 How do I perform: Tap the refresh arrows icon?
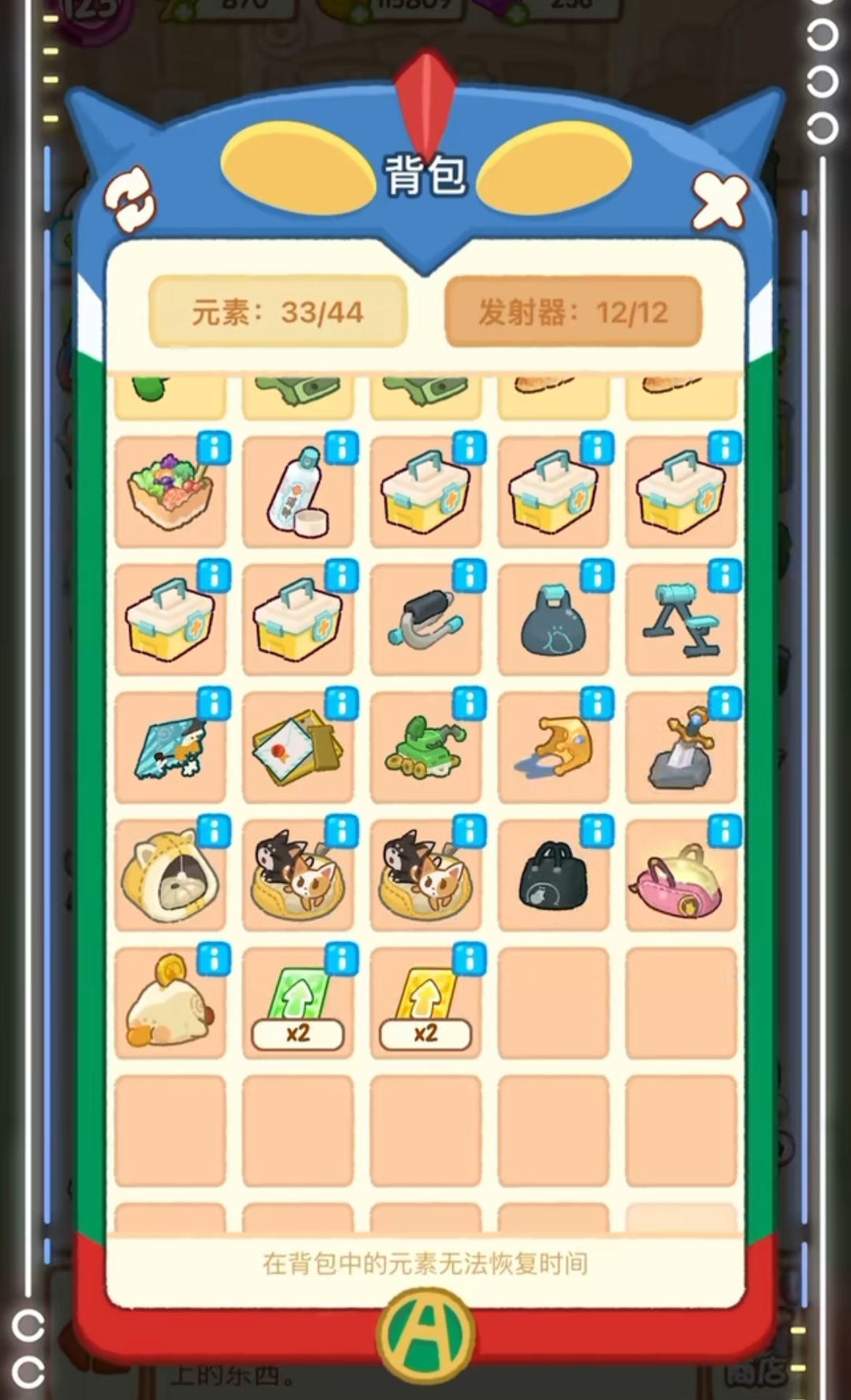pos(131,200)
